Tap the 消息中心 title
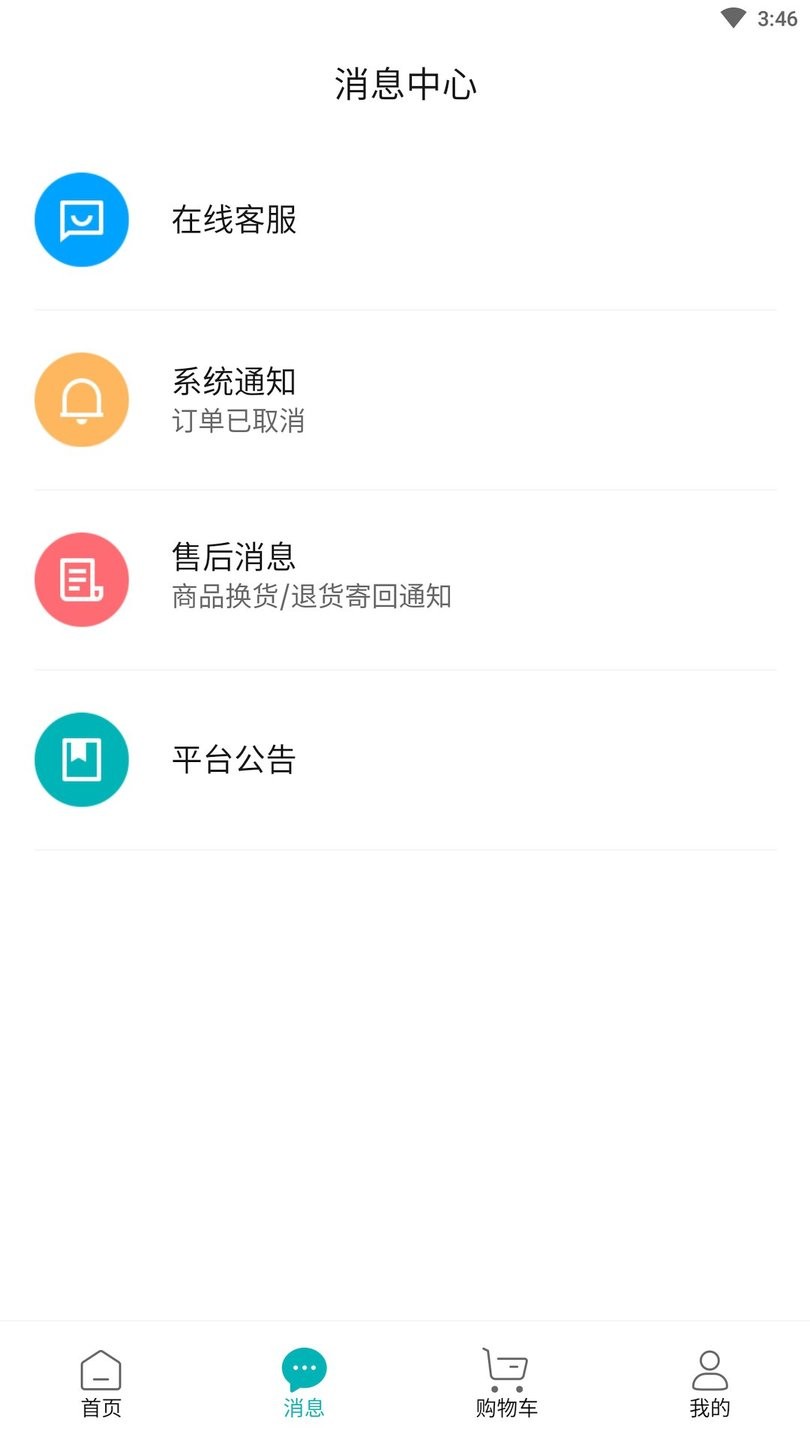 point(405,85)
